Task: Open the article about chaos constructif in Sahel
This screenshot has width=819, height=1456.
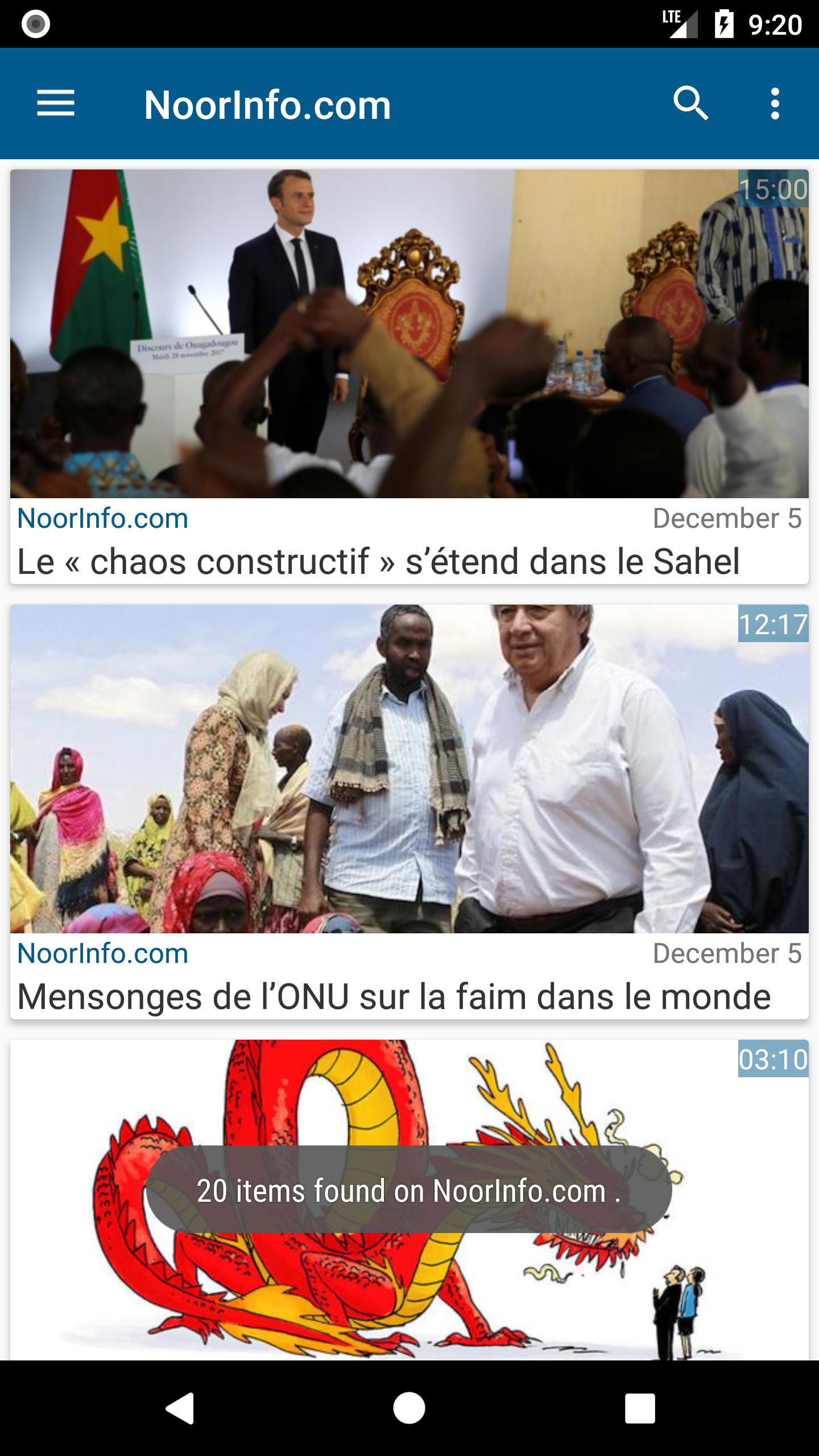Action: coord(409,377)
